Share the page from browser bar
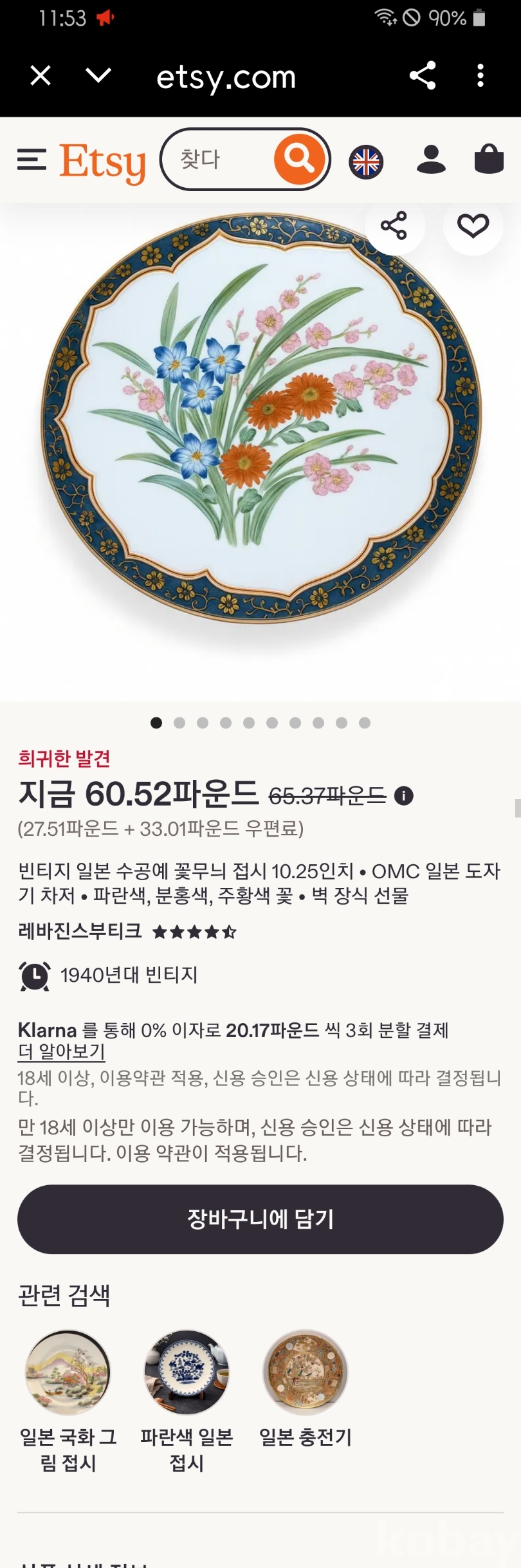The image size is (521, 1568). pyautogui.click(x=423, y=76)
